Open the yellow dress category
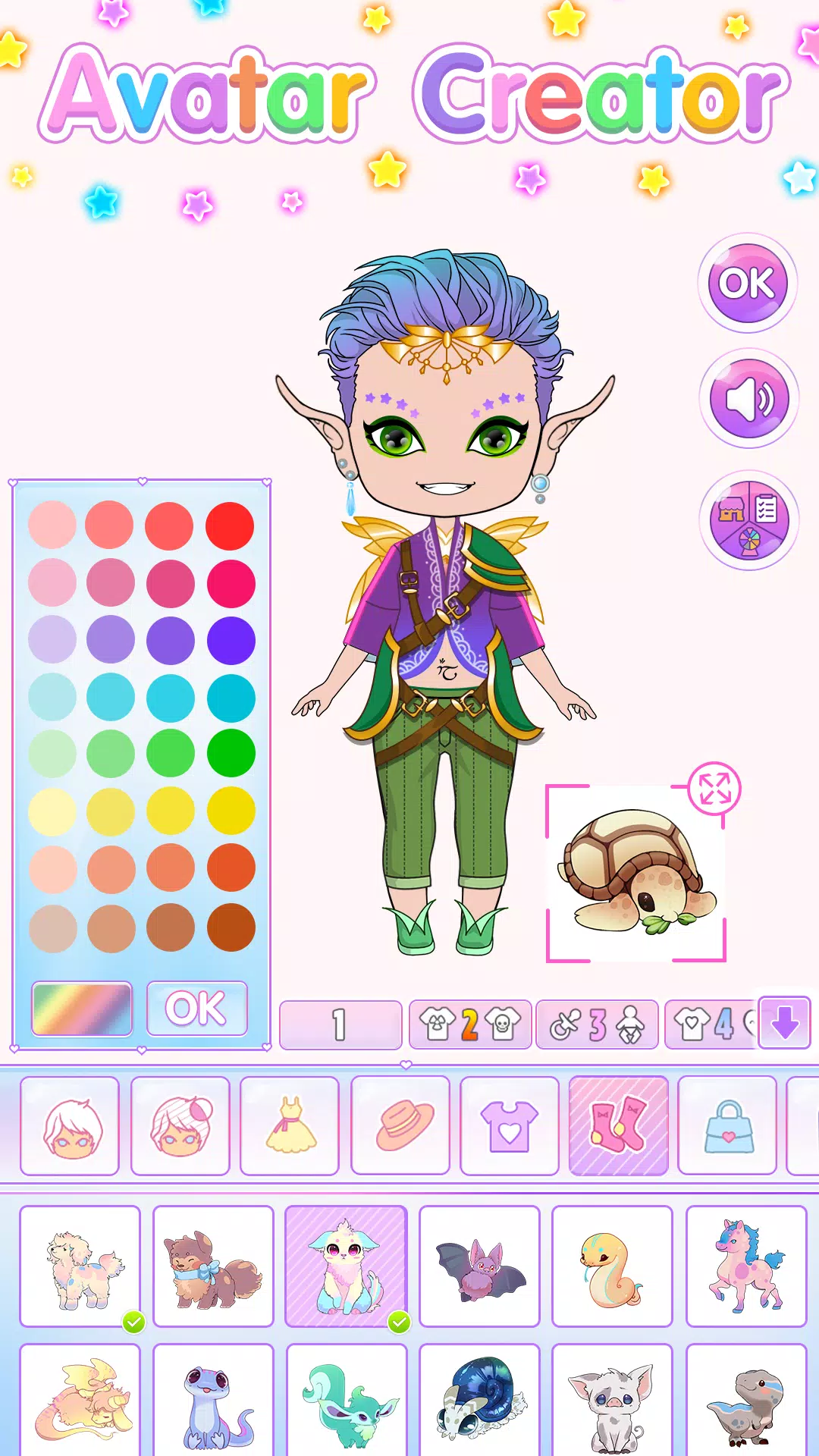 click(x=290, y=1125)
